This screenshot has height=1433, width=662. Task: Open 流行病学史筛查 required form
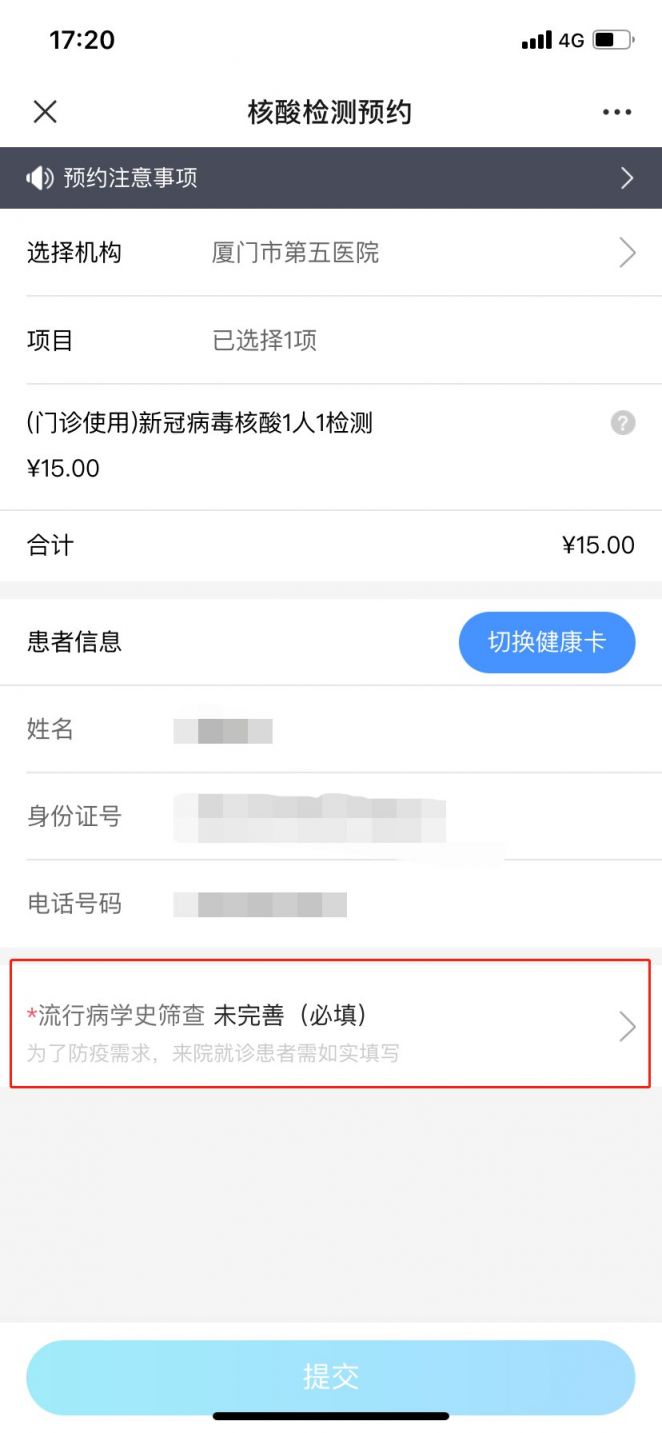[331, 1024]
